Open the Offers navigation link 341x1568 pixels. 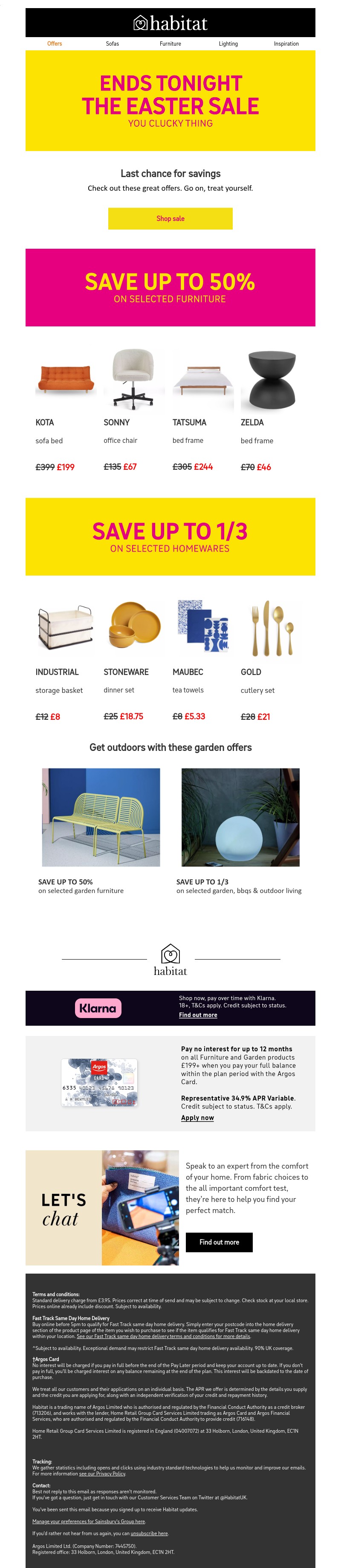pyautogui.click(x=54, y=44)
